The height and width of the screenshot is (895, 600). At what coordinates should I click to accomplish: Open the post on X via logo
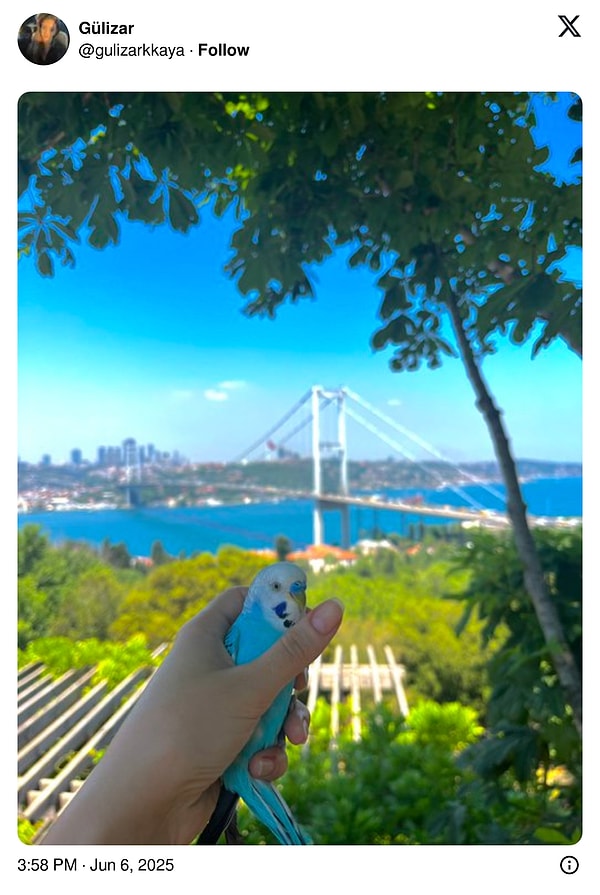click(569, 27)
